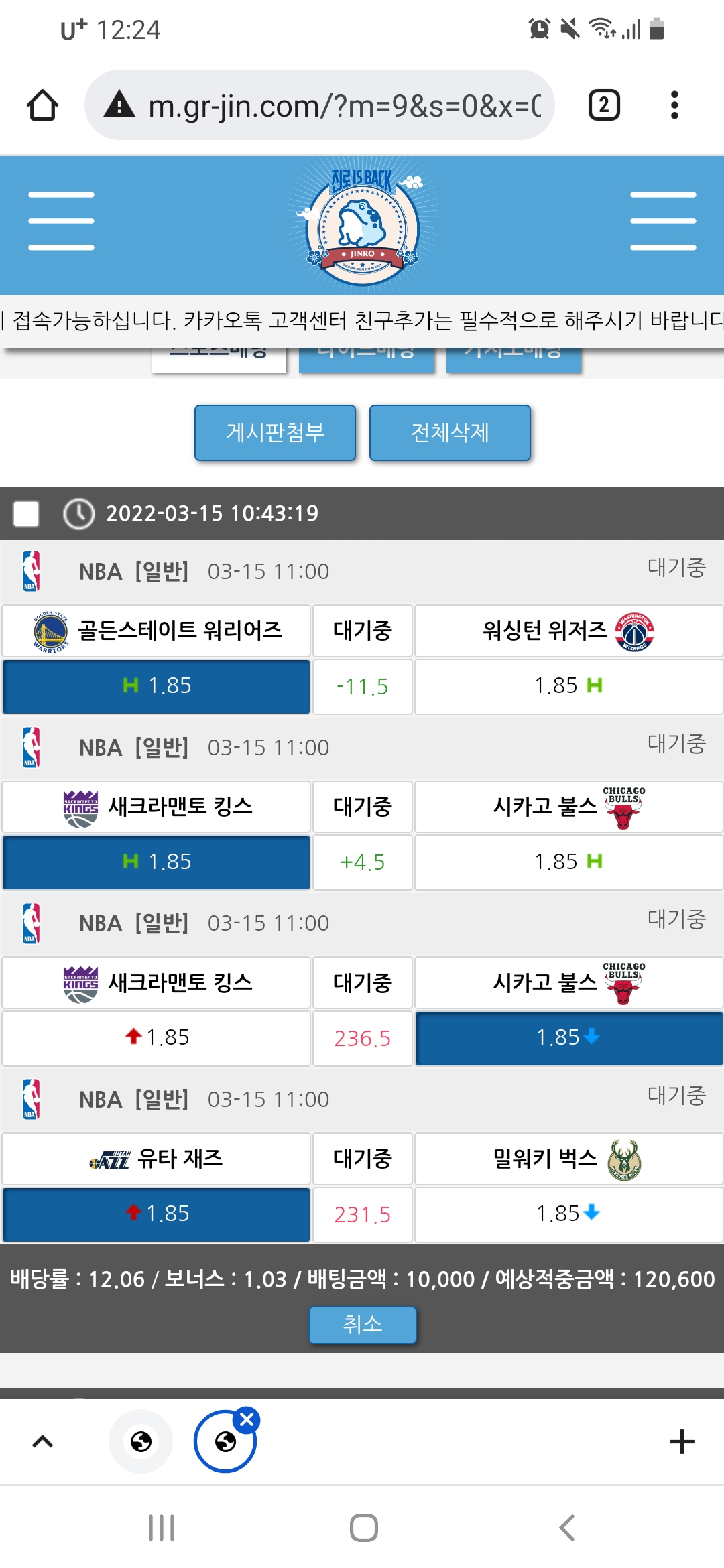The width and height of the screenshot is (724, 1568).
Task: Close the highlighted browser tab
Action: (x=247, y=1419)
